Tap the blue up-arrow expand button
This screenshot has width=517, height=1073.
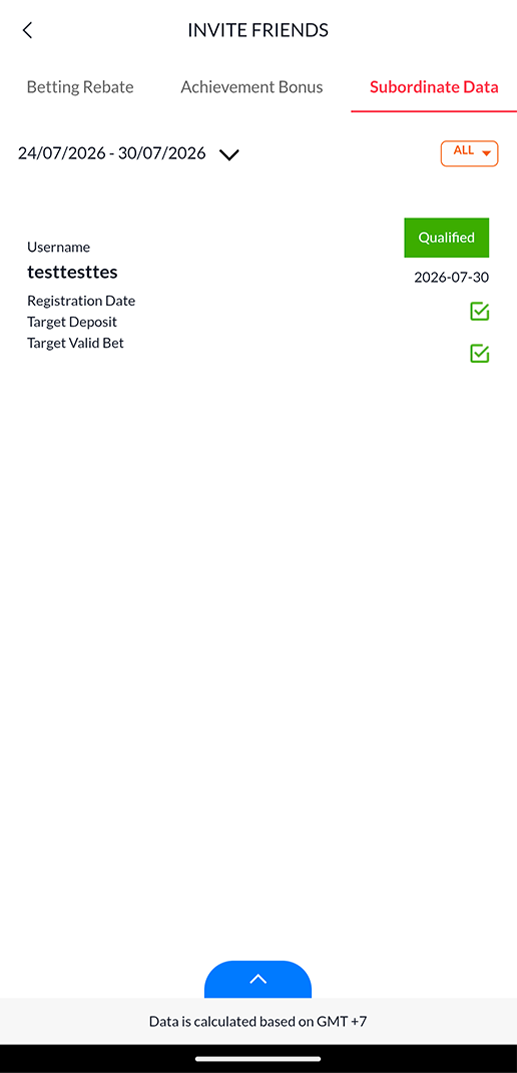[x=258, y=979]
